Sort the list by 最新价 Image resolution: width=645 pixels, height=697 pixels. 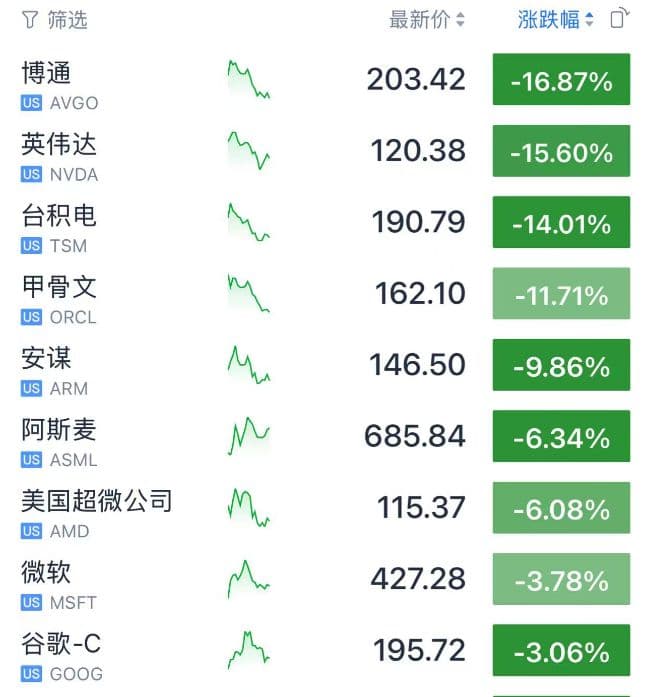point(427,20)
